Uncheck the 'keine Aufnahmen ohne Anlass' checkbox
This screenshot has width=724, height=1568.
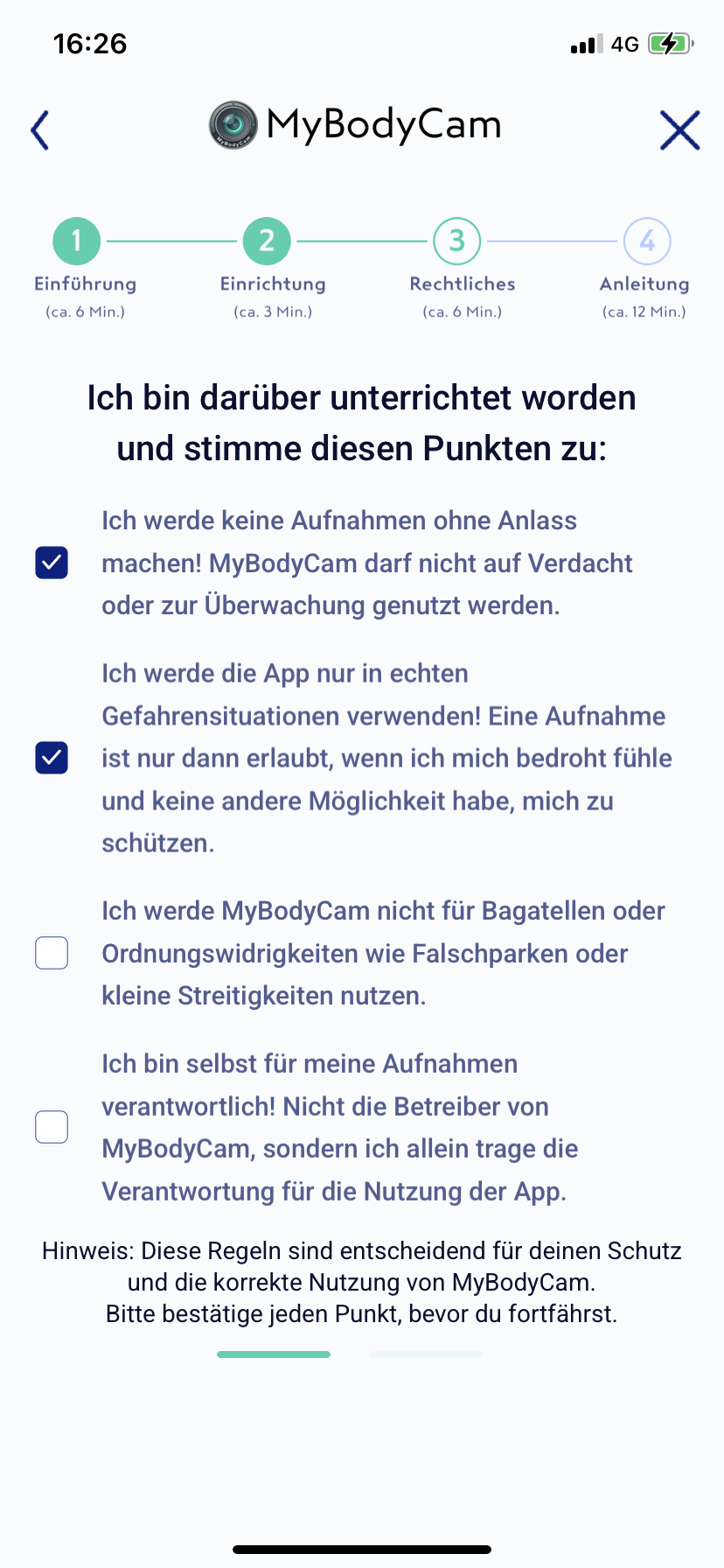52,563
